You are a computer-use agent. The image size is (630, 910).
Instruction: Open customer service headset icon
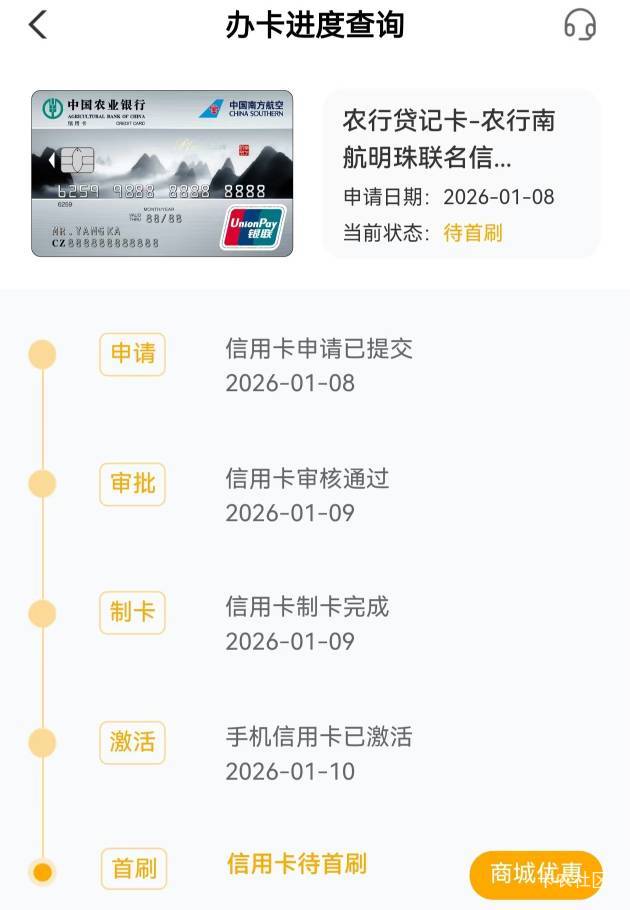click(580, 25)
